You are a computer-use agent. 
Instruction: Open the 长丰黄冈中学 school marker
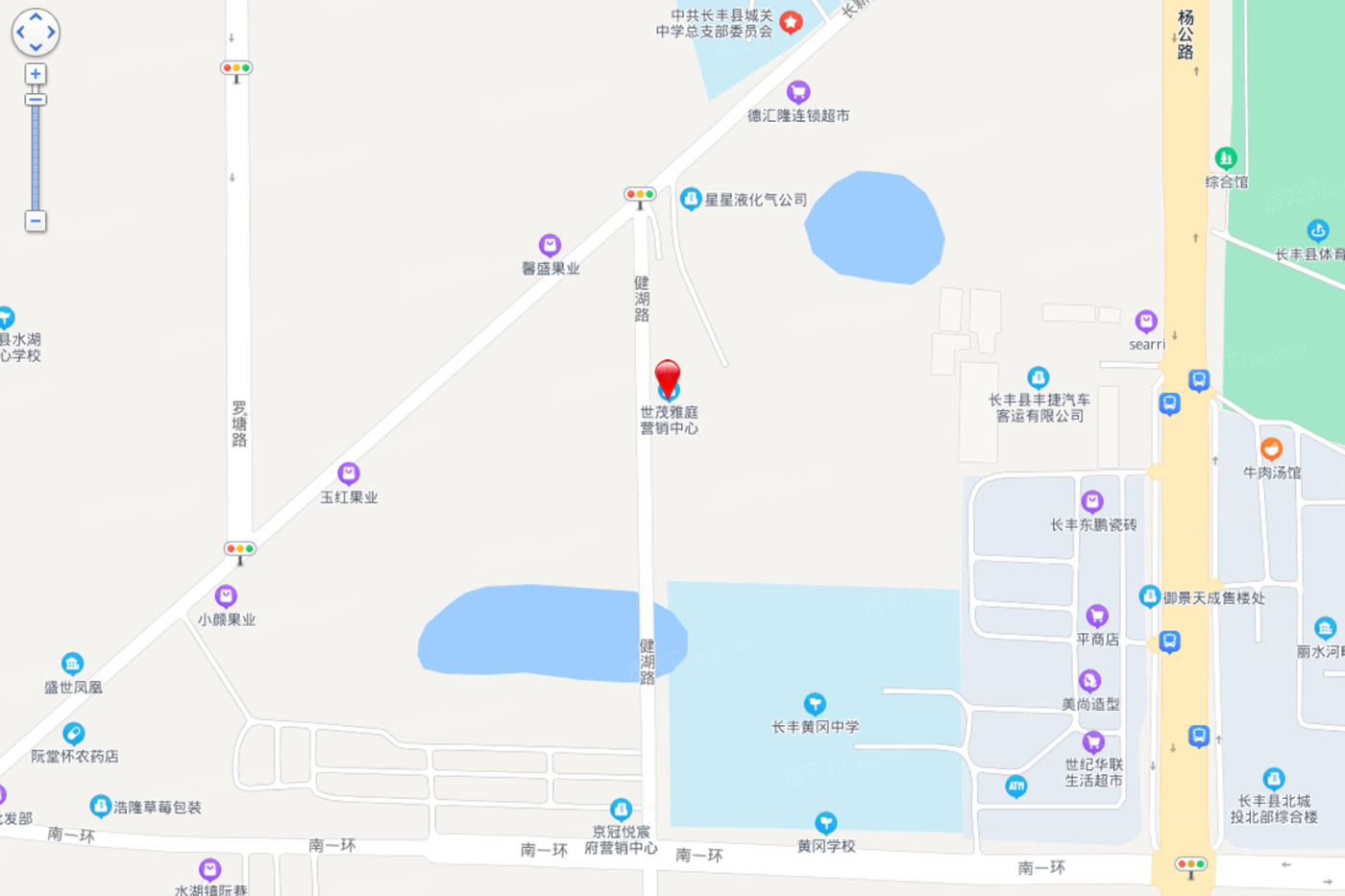(815, 704)
